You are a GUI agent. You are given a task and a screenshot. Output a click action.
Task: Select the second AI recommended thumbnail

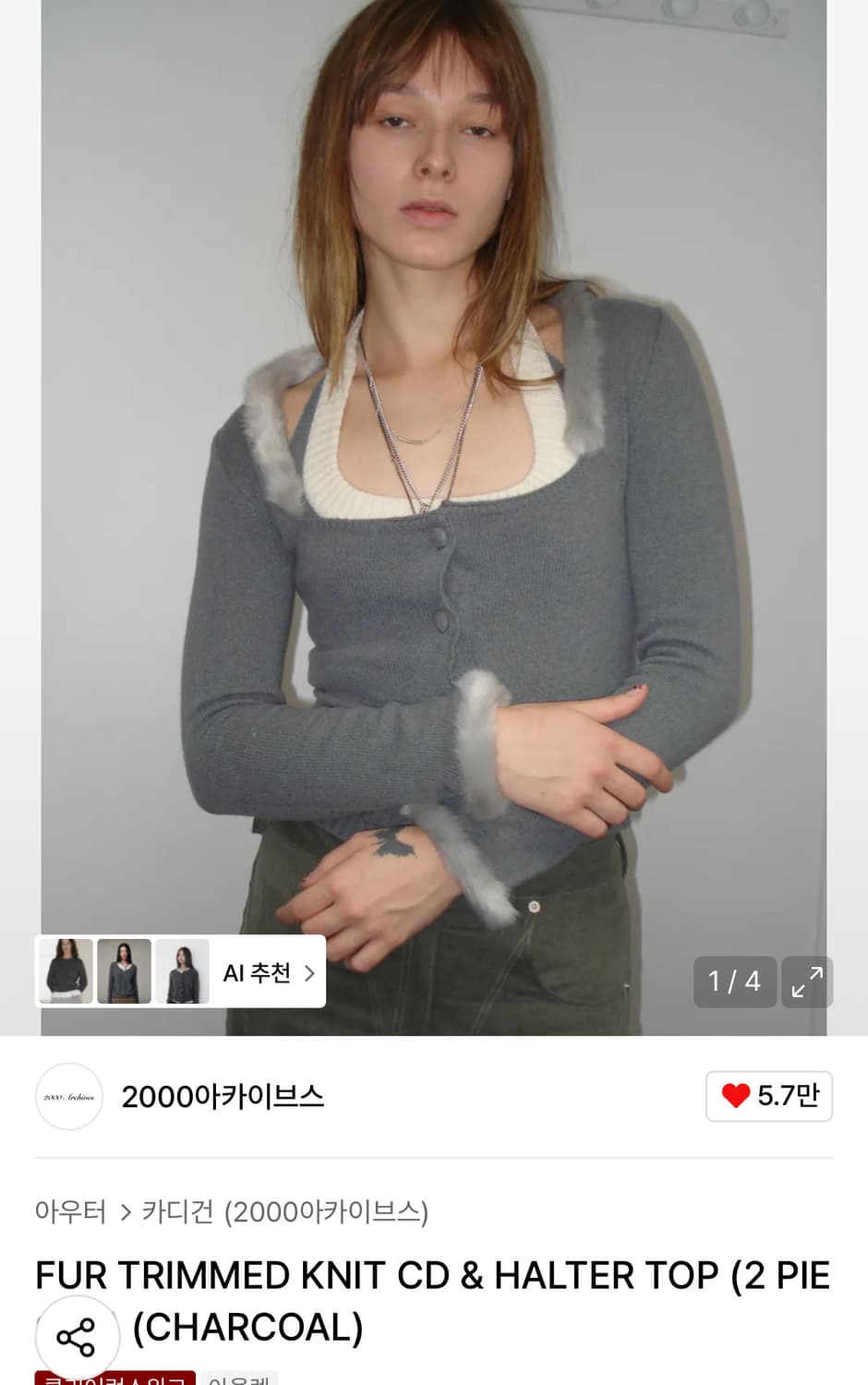[x=126, y=971]
